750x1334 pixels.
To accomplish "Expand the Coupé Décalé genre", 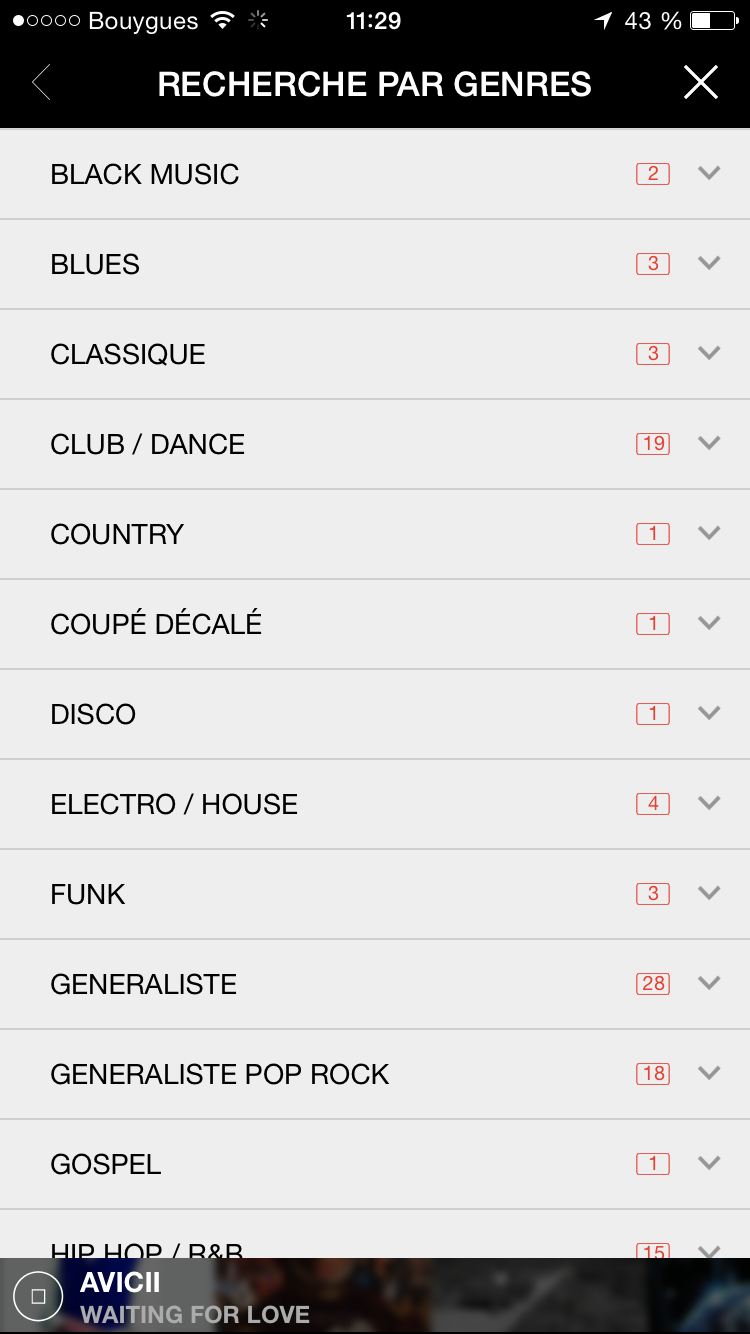I will pyautogui.click(x=375, y=624).
